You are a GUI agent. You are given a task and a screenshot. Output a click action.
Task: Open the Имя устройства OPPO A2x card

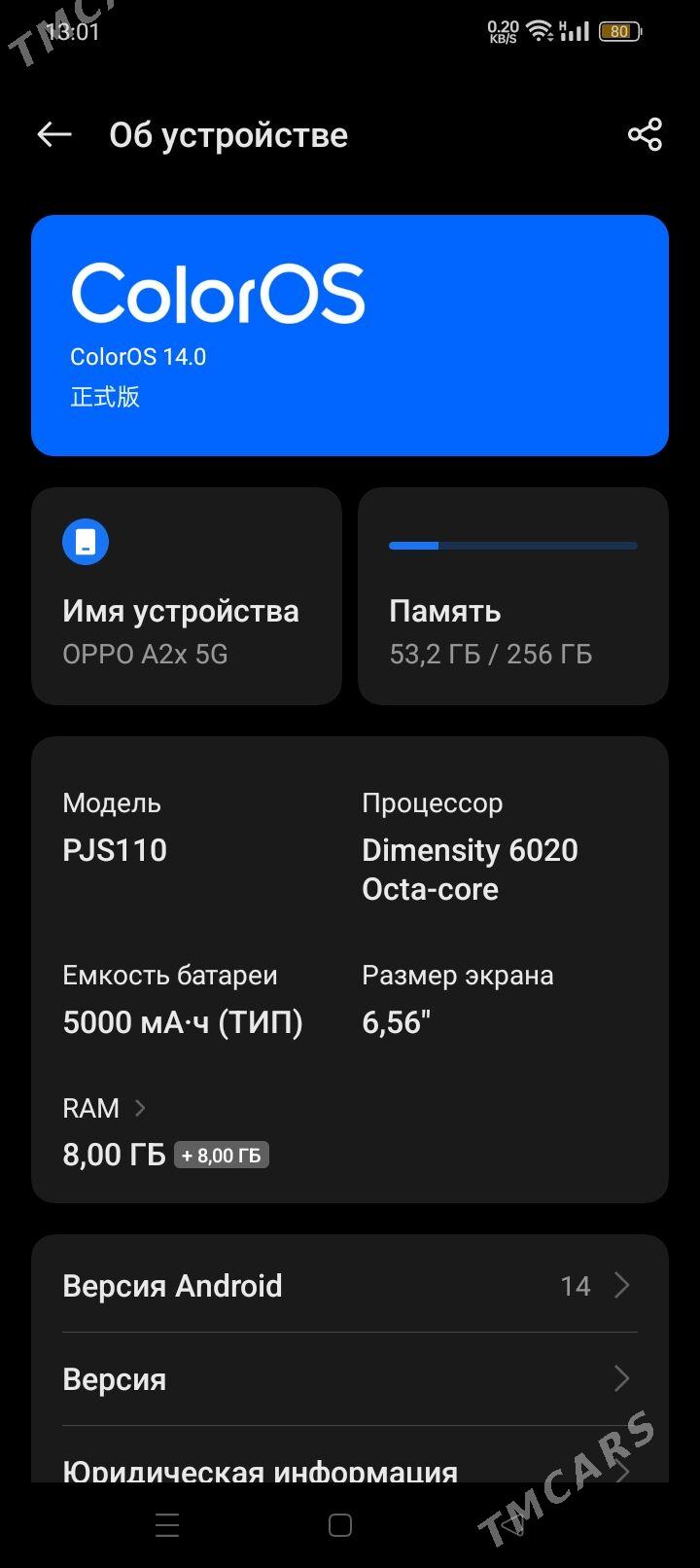click(187, 596)
